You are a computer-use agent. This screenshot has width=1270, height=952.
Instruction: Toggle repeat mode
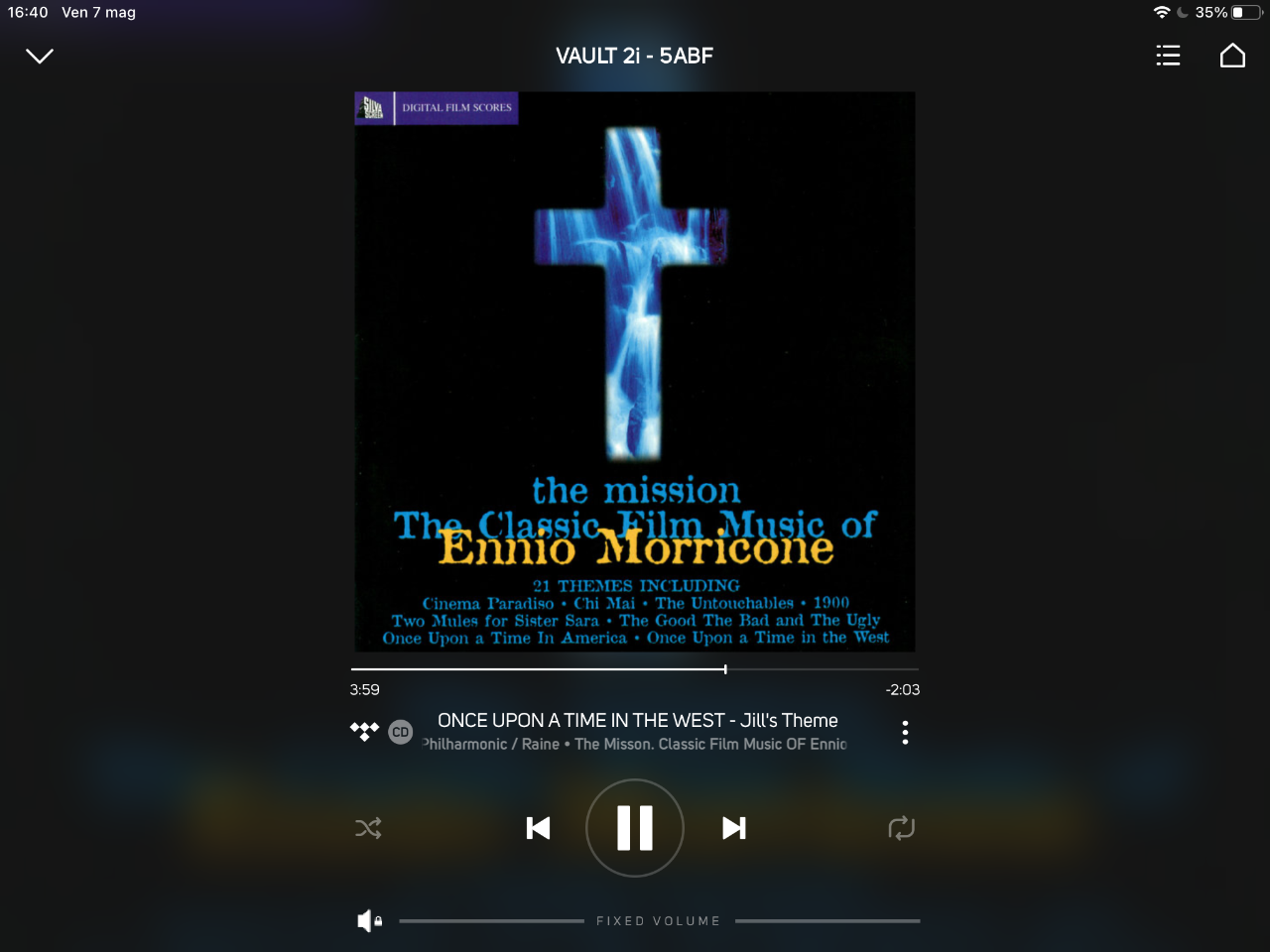(x=901, y=828)
